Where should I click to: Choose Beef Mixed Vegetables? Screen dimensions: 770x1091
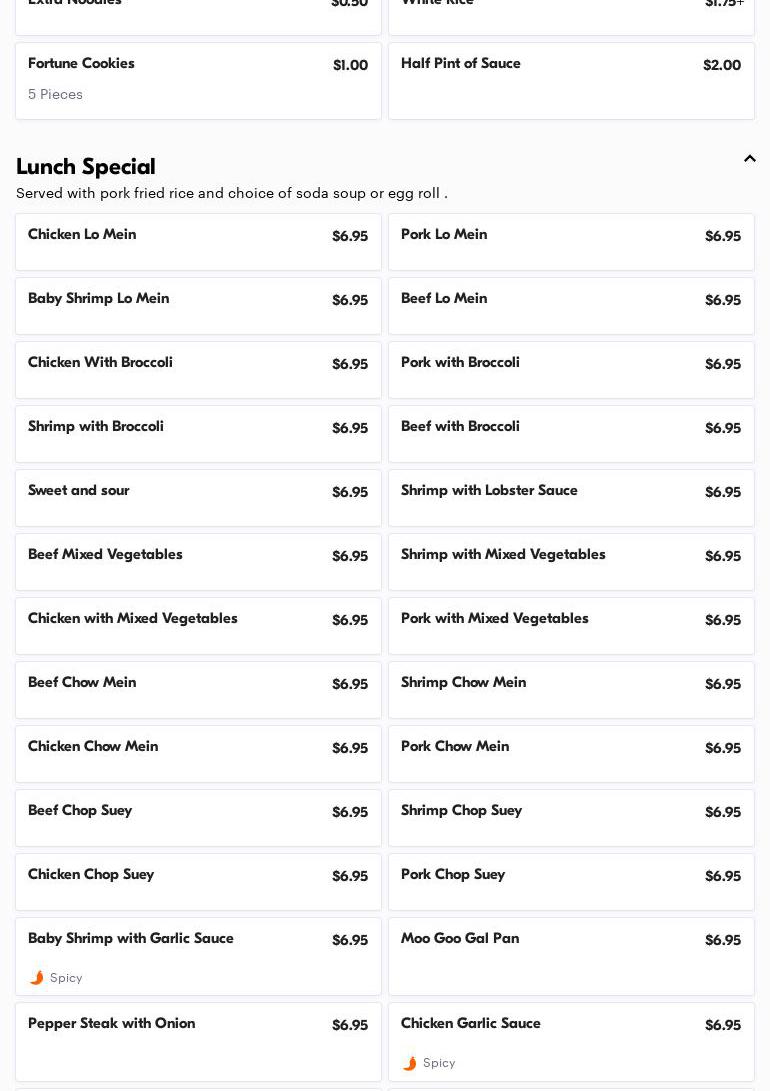coord(198,562)
